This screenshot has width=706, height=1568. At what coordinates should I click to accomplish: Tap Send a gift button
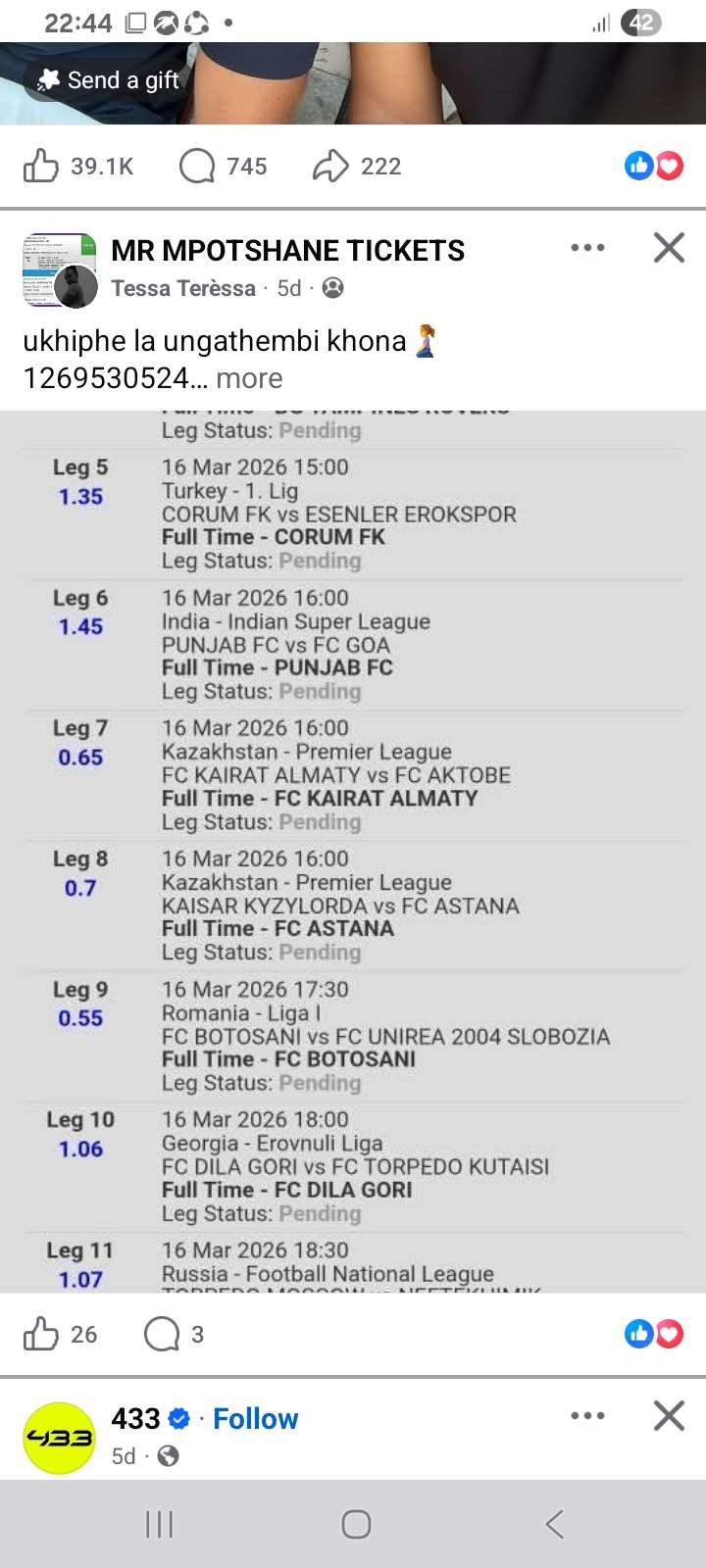(x=108, y=80)
